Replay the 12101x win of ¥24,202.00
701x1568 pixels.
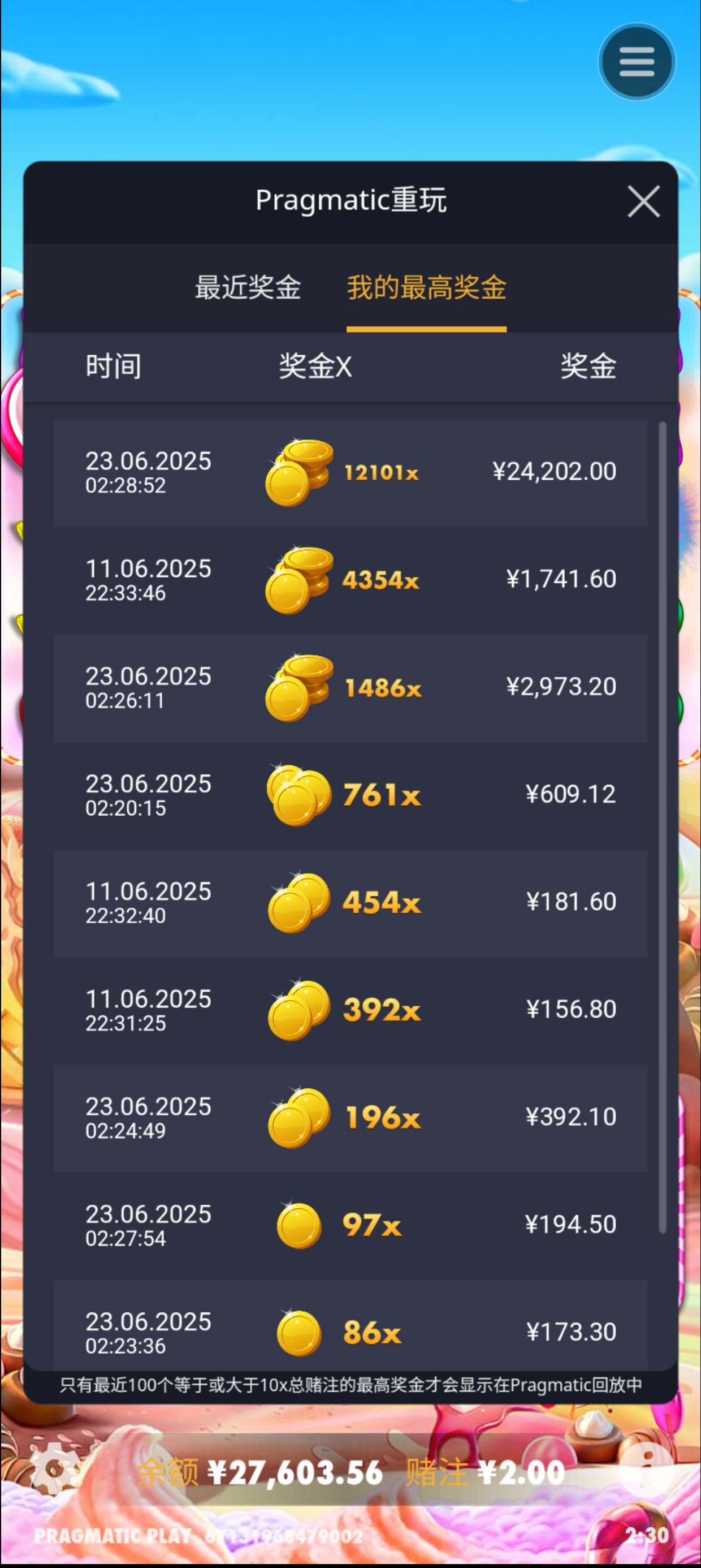click(350, 472)
